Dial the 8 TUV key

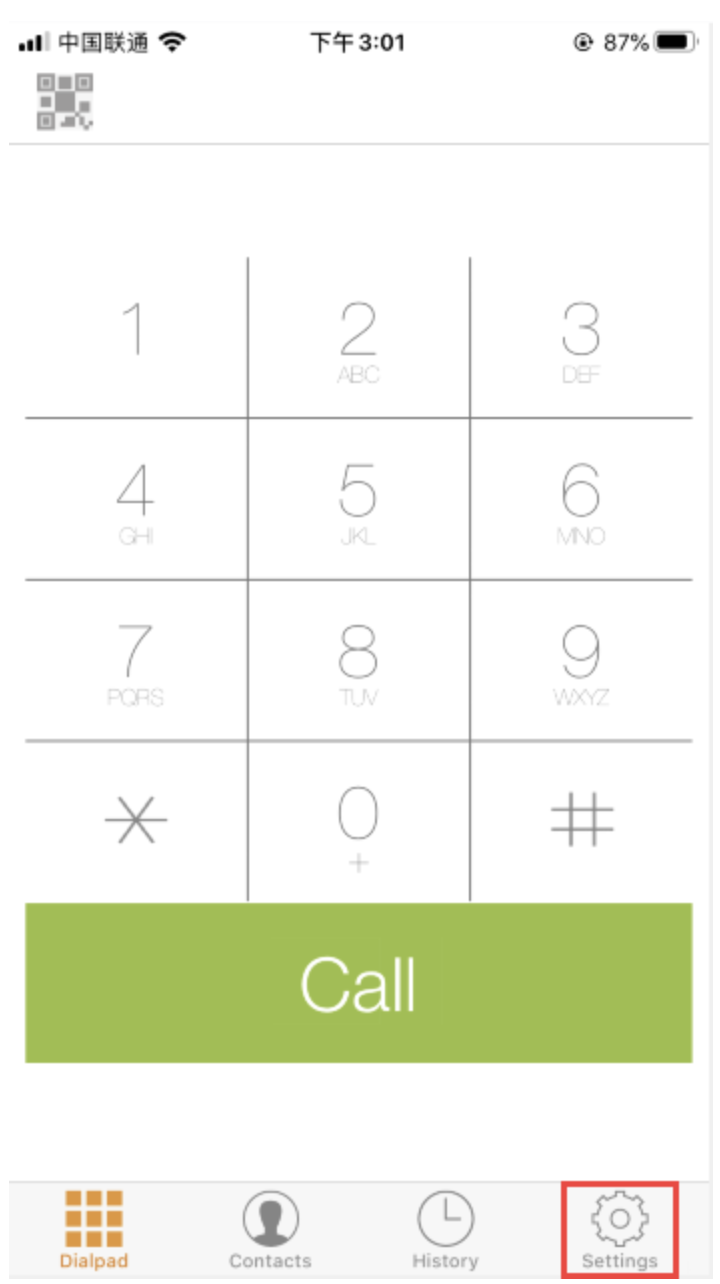tap(359, 660)
